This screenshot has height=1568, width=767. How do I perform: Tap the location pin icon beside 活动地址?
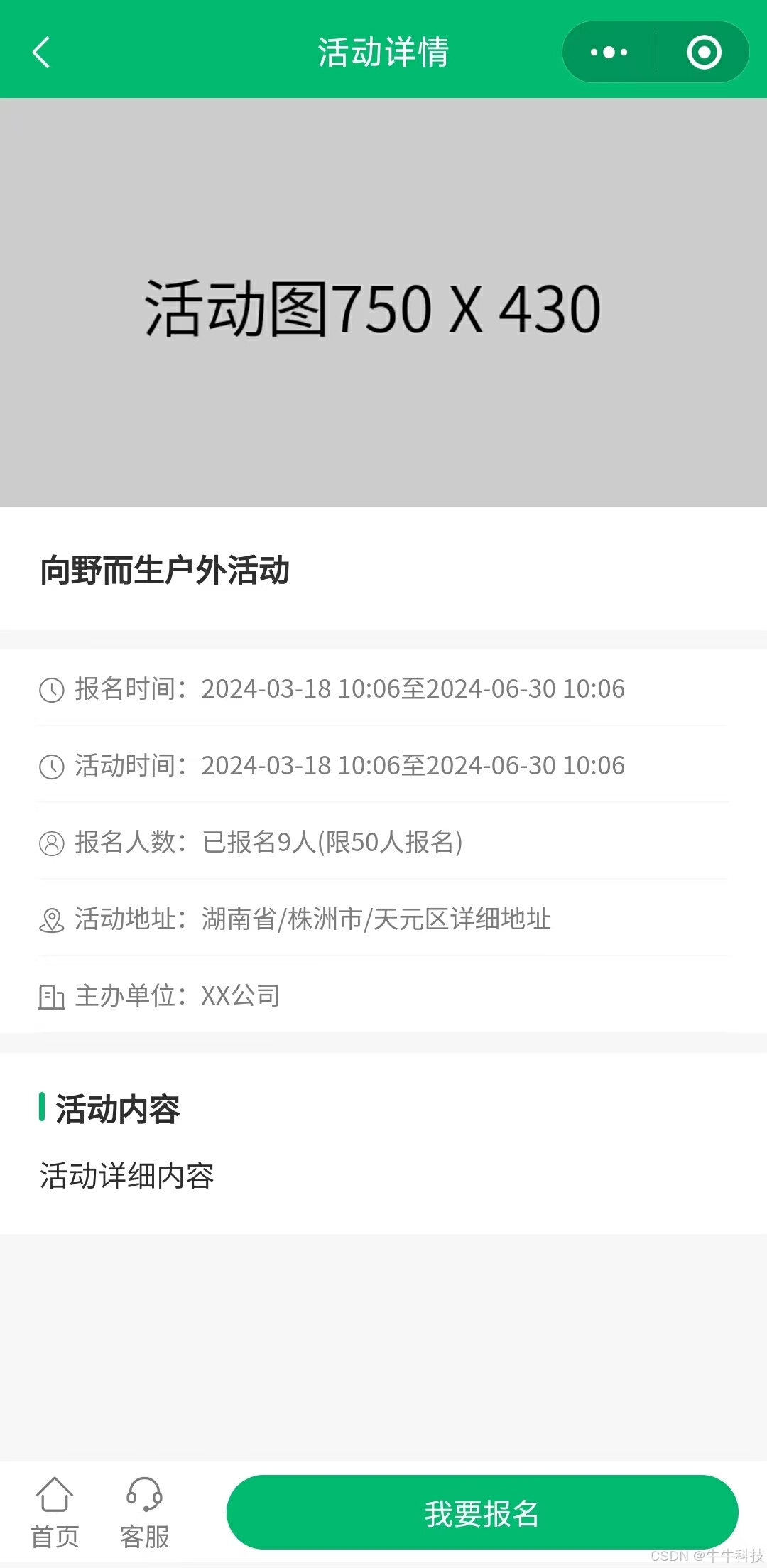(x=50, y=921)
